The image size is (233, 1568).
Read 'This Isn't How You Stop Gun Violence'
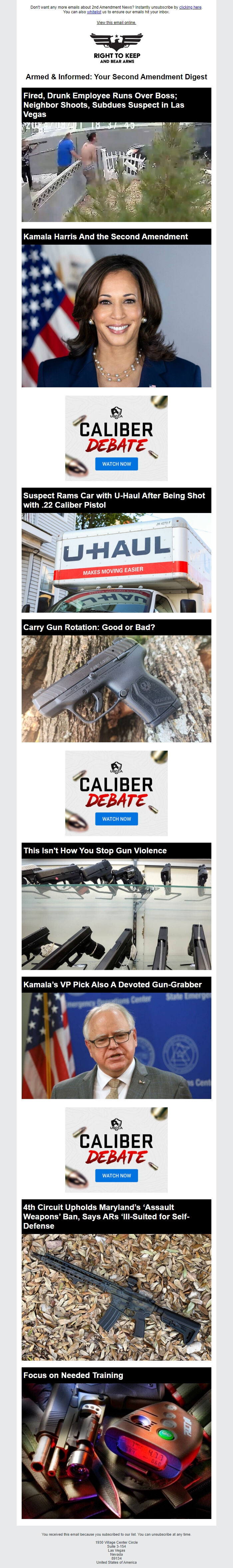pos(95,850)
